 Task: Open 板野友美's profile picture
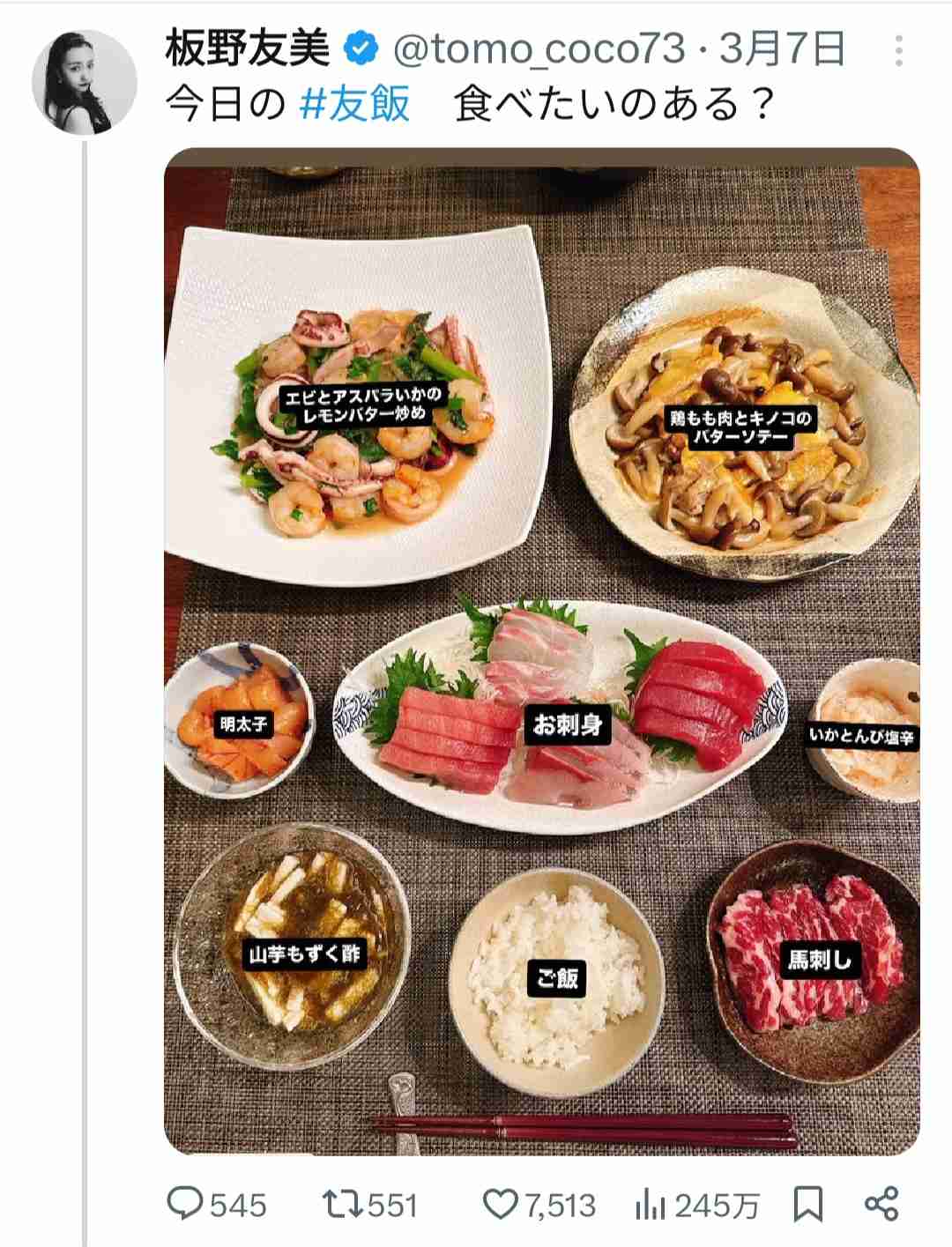(85, 82)
